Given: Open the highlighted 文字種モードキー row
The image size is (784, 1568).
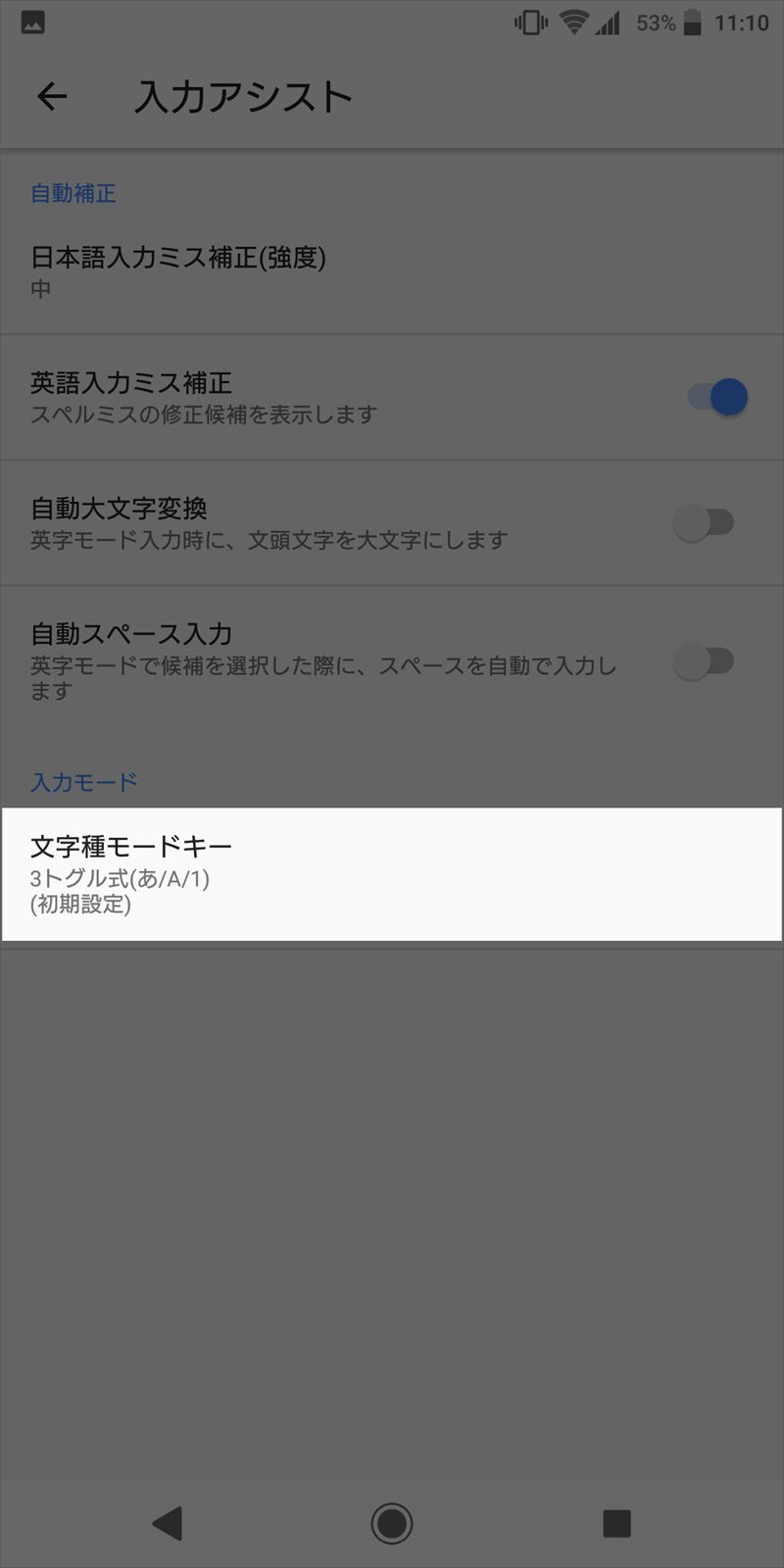Looking at the screenshot, I should point(392,874).
